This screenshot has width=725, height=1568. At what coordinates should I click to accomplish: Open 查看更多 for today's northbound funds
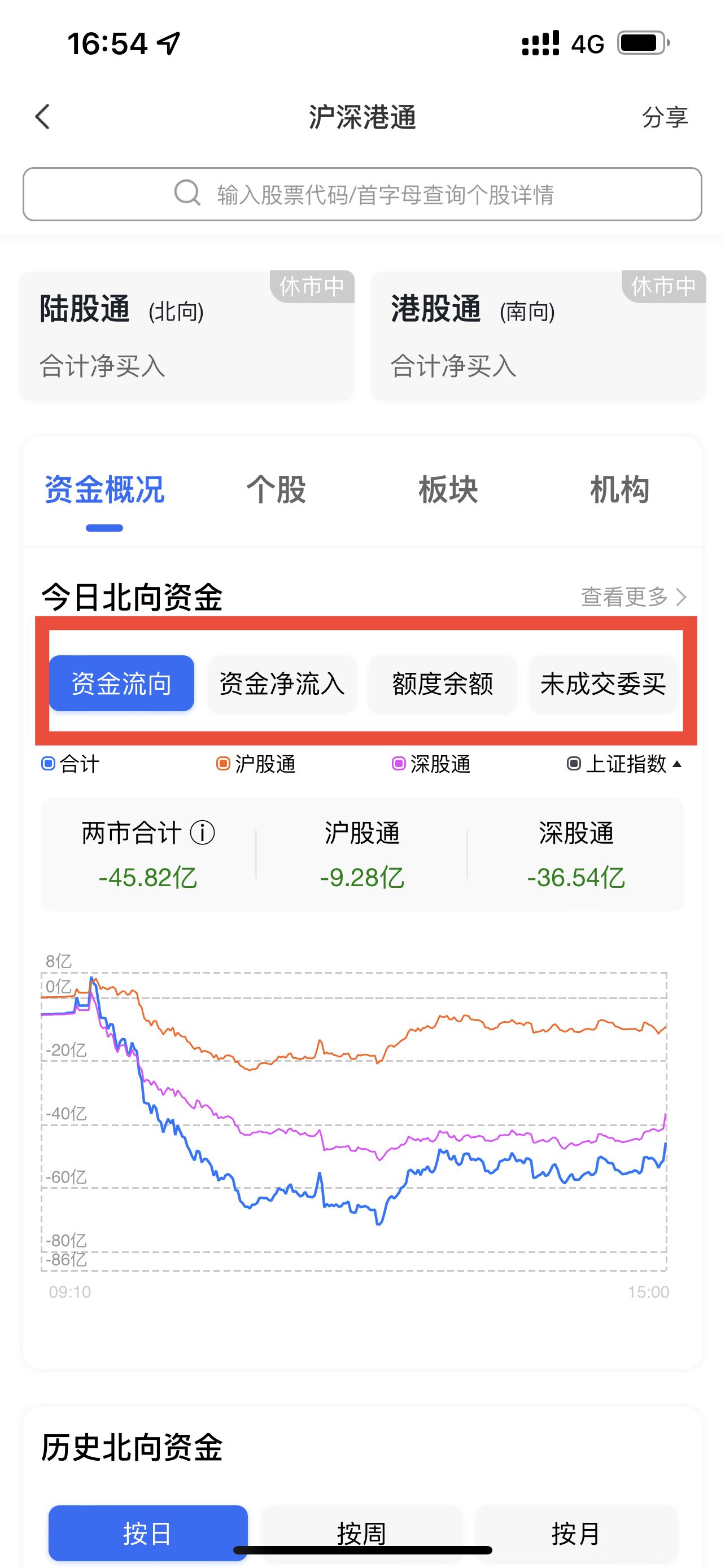tap(633, 597)
